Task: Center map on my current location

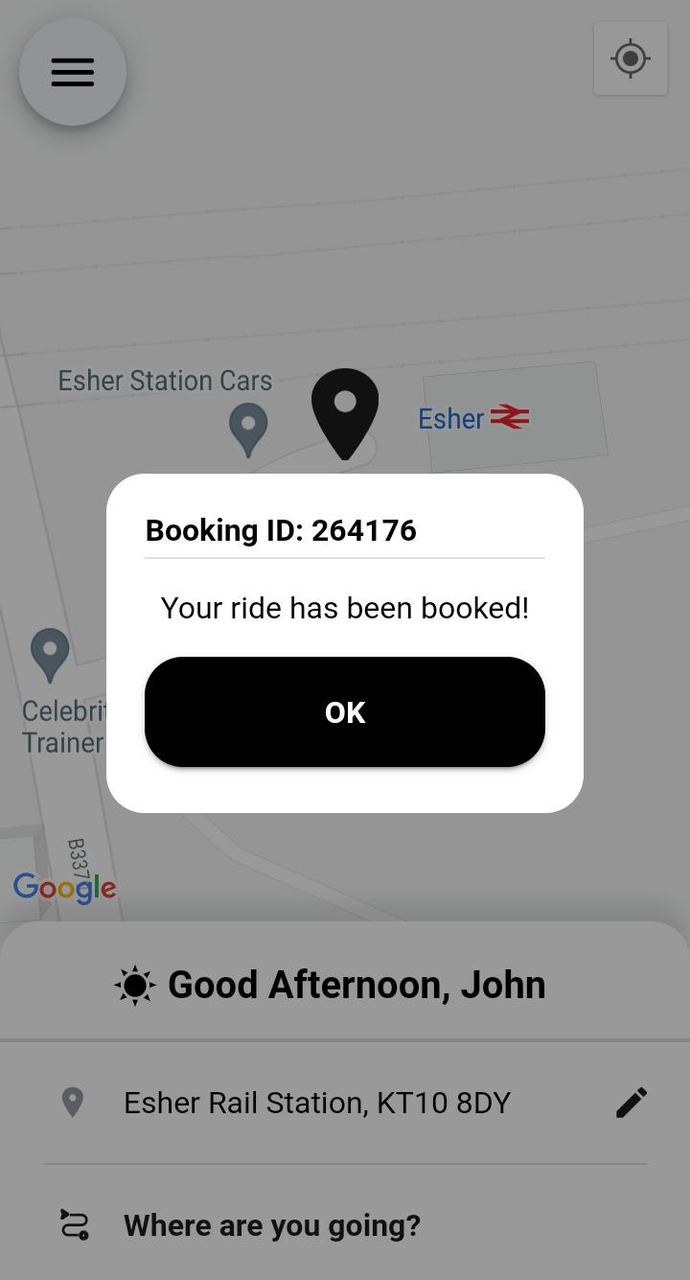Action: pos(630,59)
